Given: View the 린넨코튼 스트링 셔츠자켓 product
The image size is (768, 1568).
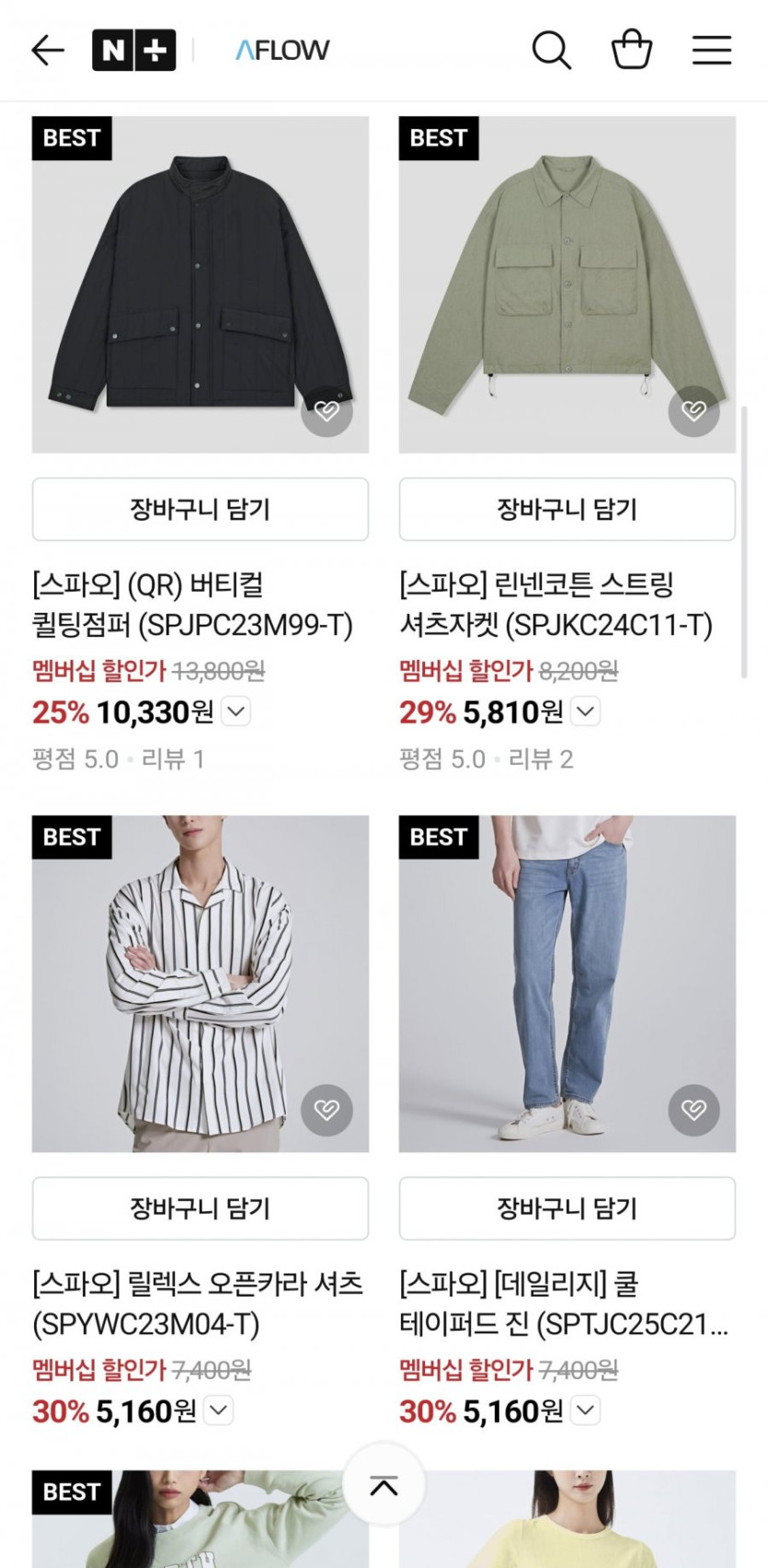Looking at the screenshot, I should click(x=567, y=284).
